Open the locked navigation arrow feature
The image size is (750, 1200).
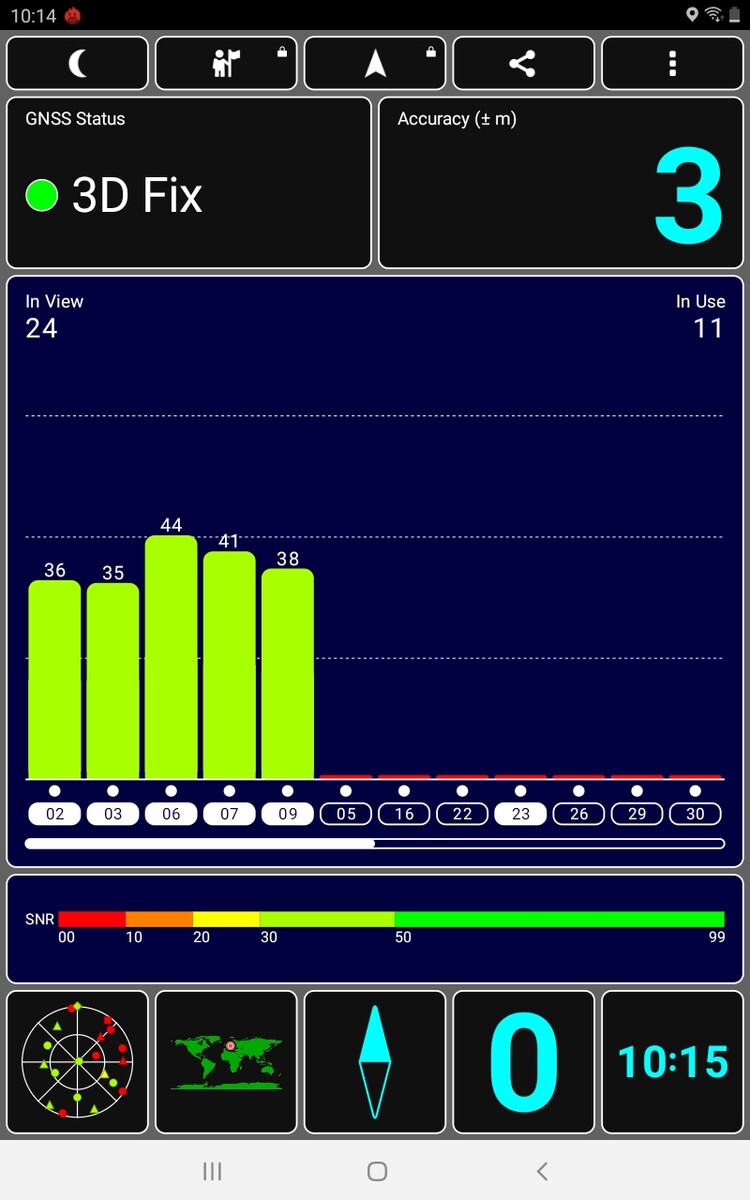click(x=375, y=64)
